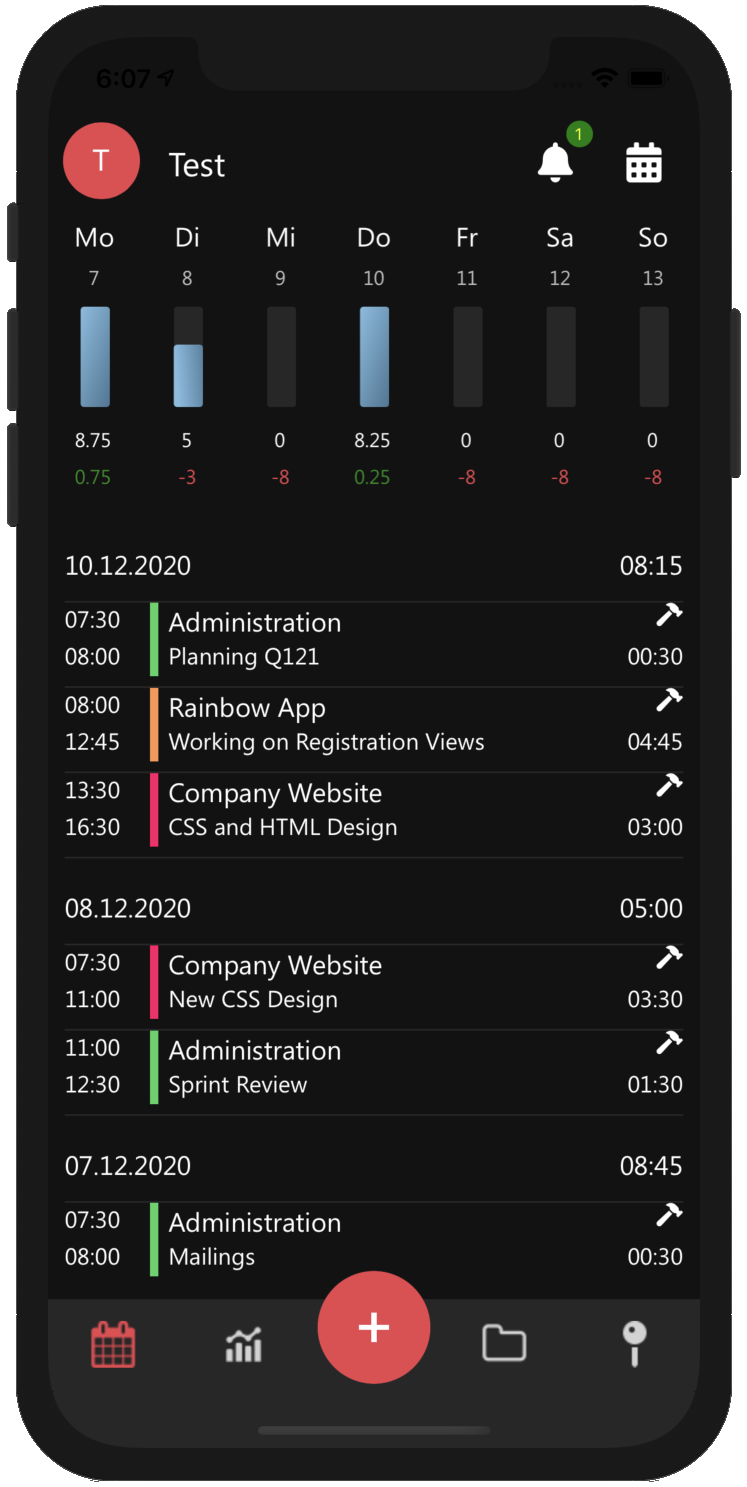This screenshot has height=1487, width=747.
Task: Open the statistics chart icon
Action: (243, 1345)
